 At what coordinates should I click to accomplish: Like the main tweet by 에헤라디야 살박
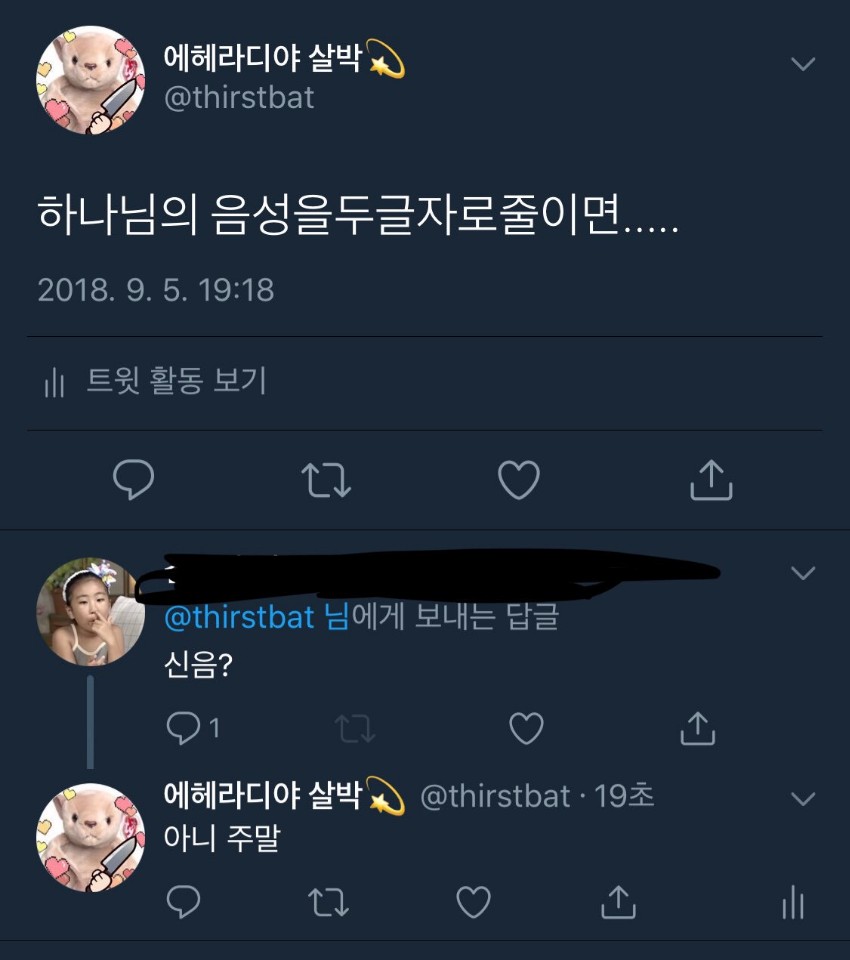point(519,480)
